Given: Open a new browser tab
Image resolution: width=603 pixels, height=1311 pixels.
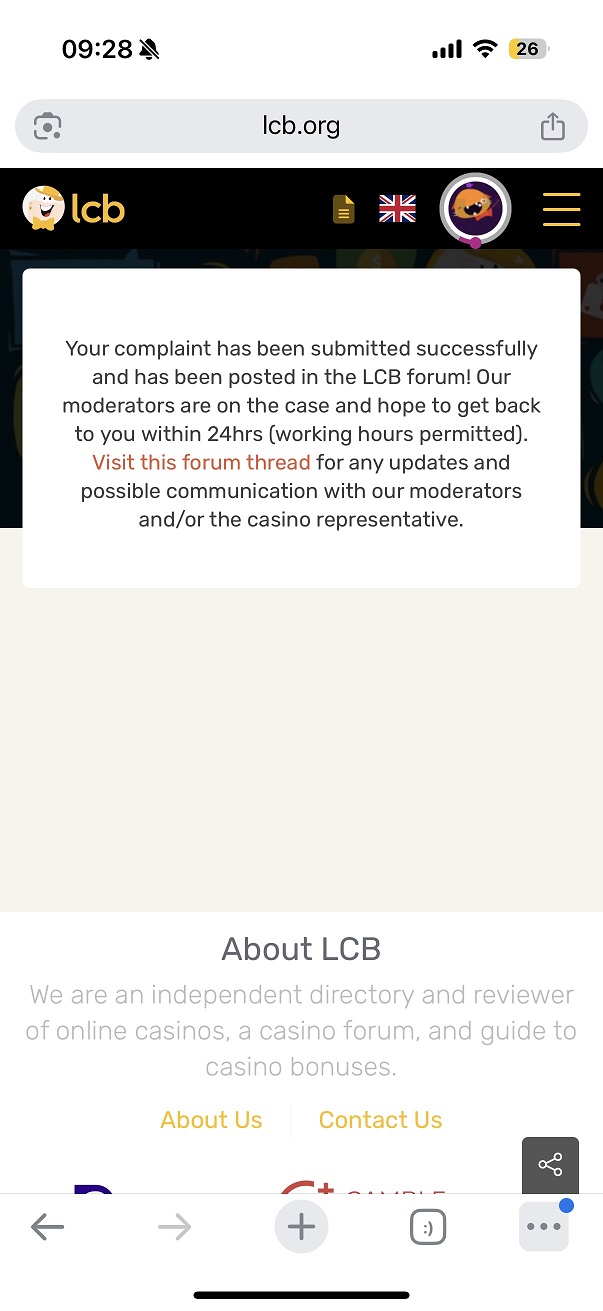Looking at the screenshot, I should (301, 1227).
